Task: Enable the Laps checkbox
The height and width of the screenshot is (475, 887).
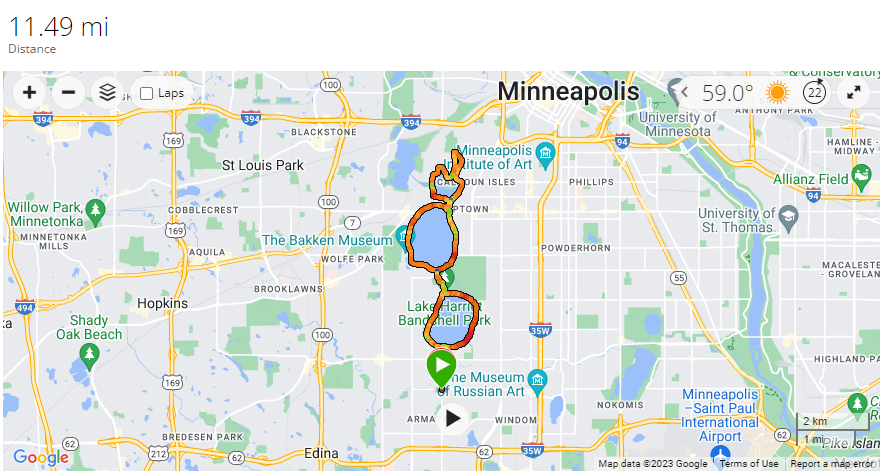Action: click(147, 93)
